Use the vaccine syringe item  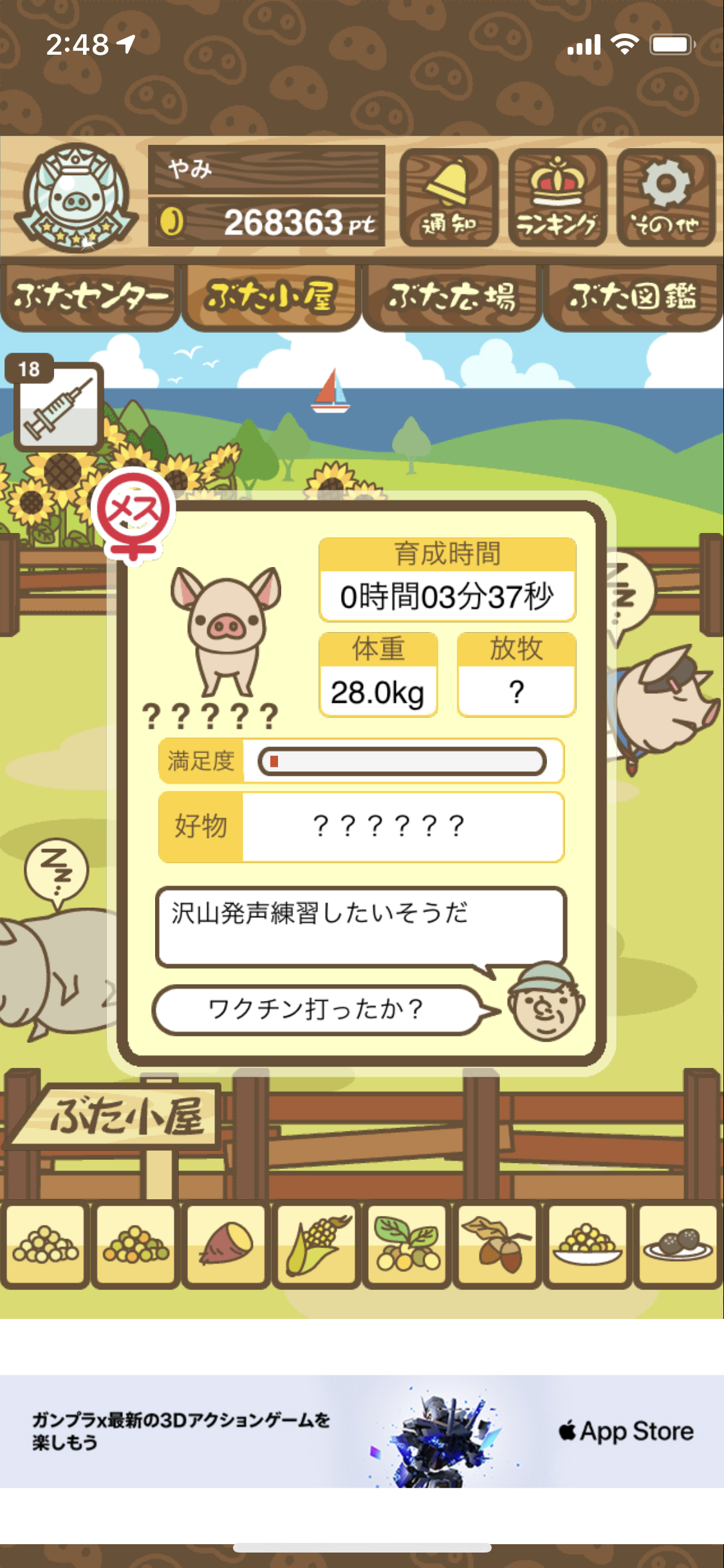coord(58,406)
